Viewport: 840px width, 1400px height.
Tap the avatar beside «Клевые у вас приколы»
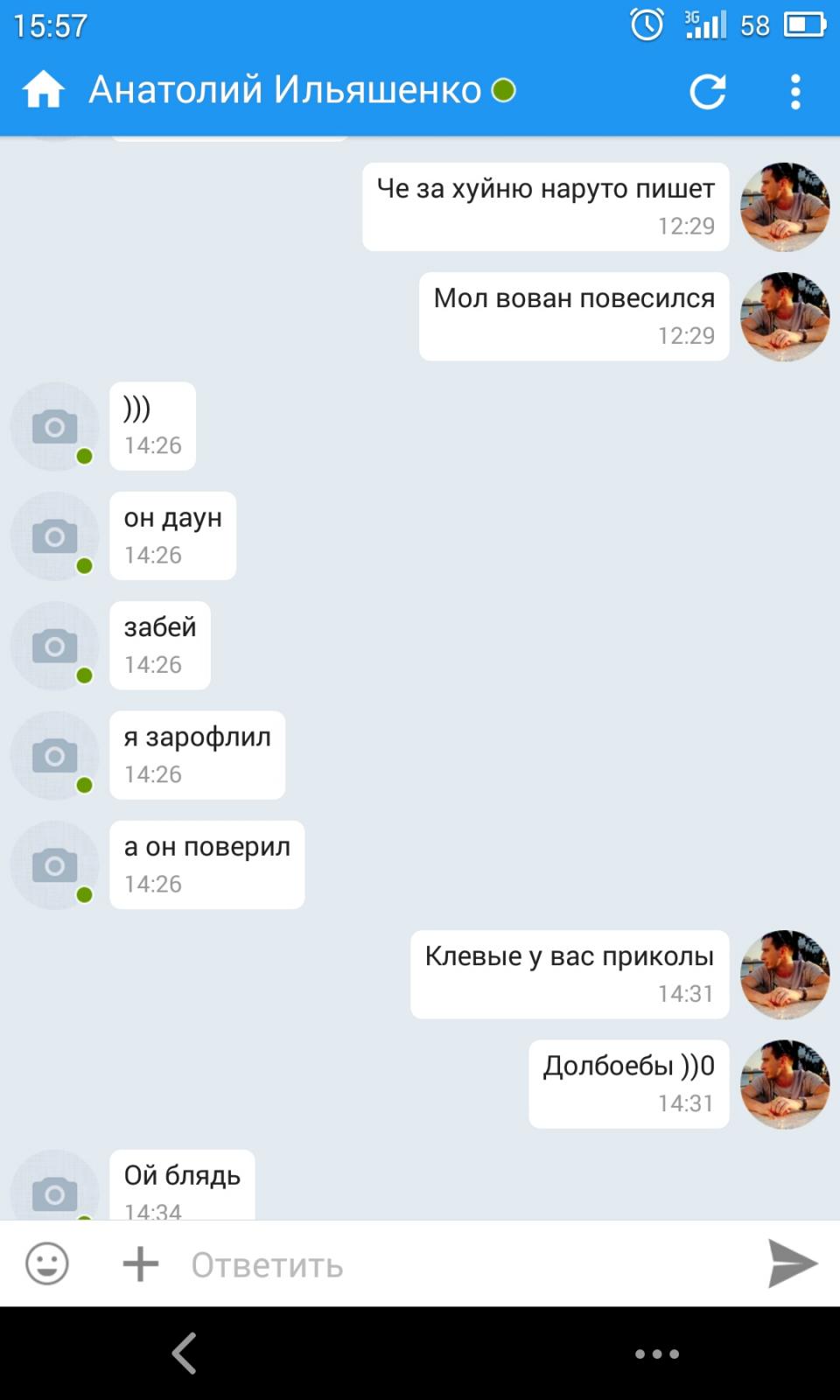click(785, 974)
